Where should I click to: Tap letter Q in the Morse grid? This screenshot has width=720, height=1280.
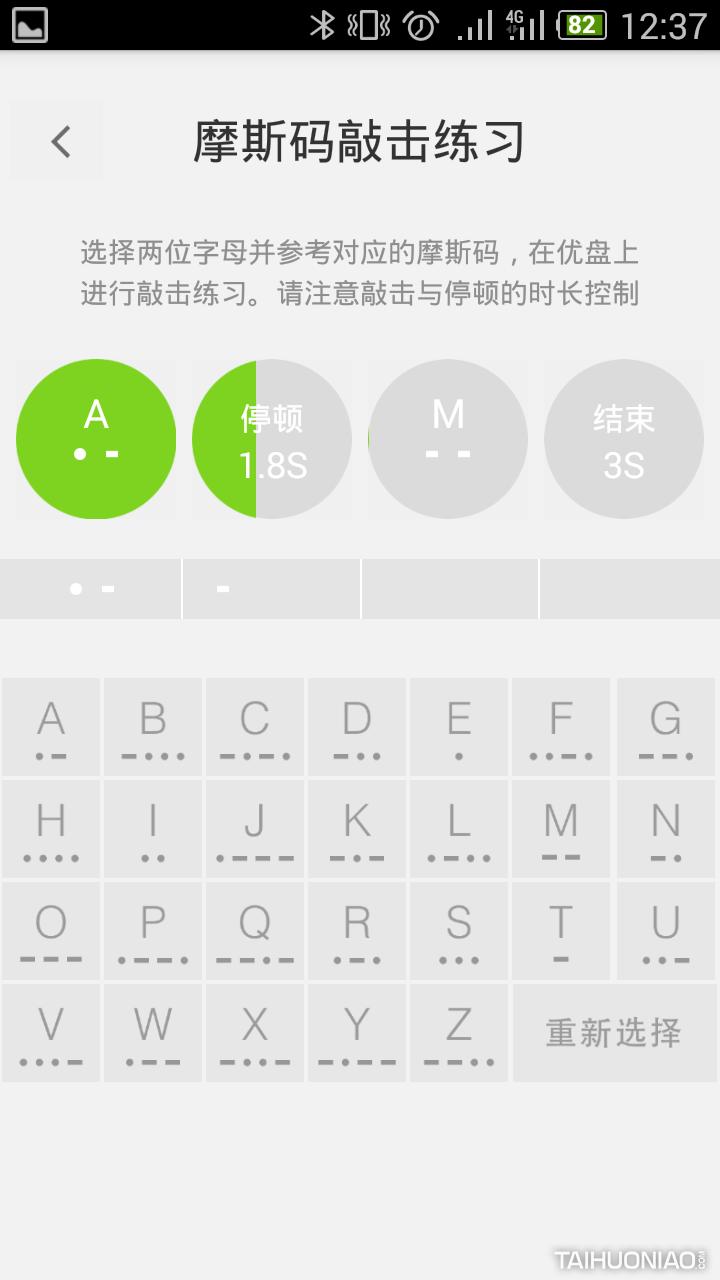coord(254,931)
